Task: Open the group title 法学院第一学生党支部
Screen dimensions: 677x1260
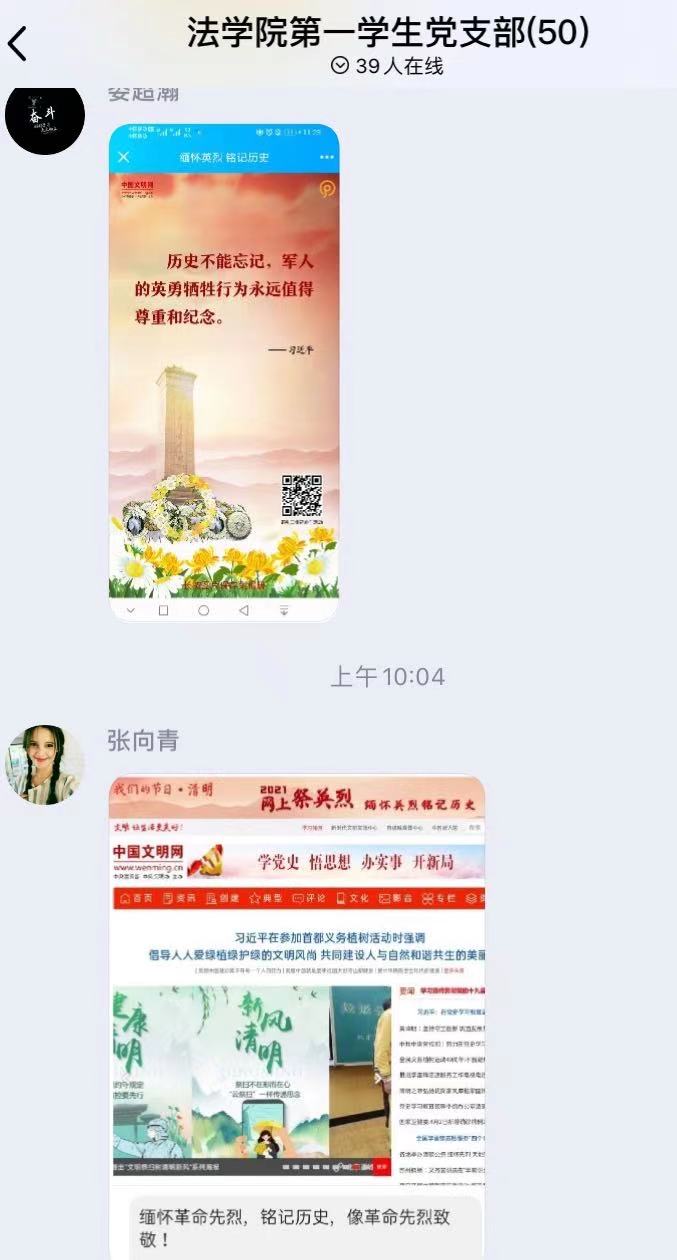Action: pos(388,32)
